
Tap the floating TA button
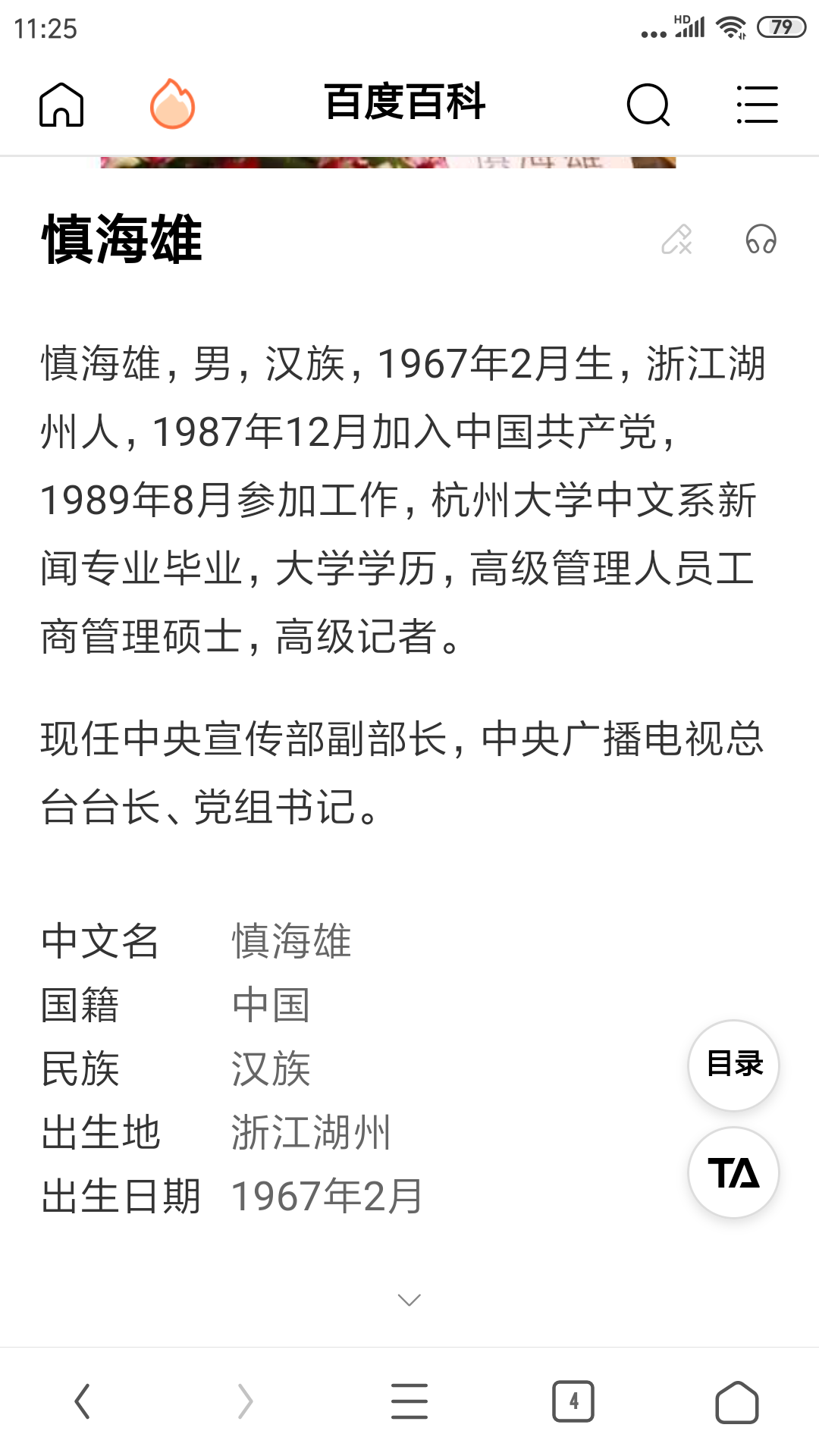pyautogui.click(x=733, y=1172)
